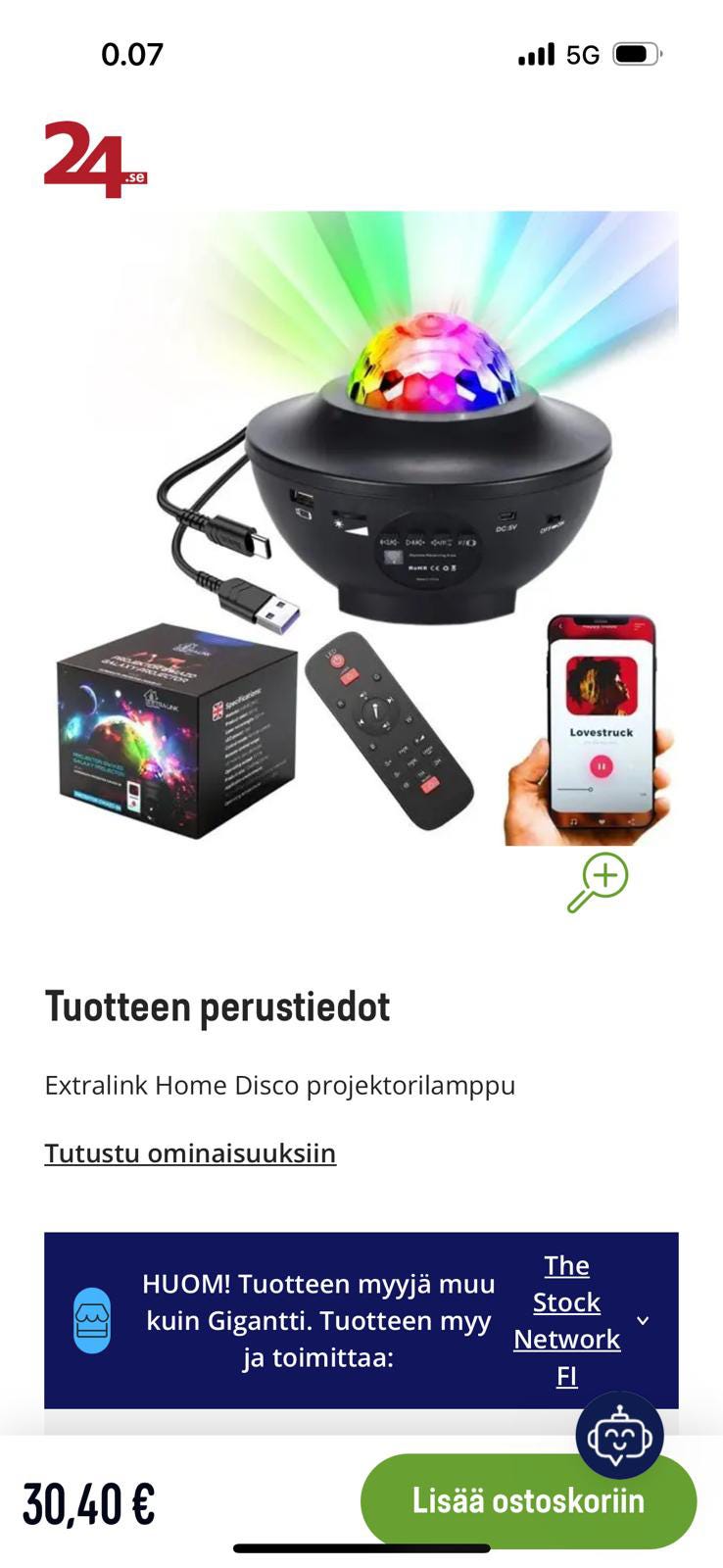Screen dimensions: 723x1568
Task: Tap the battery status icon
Action: coord(635,54)
